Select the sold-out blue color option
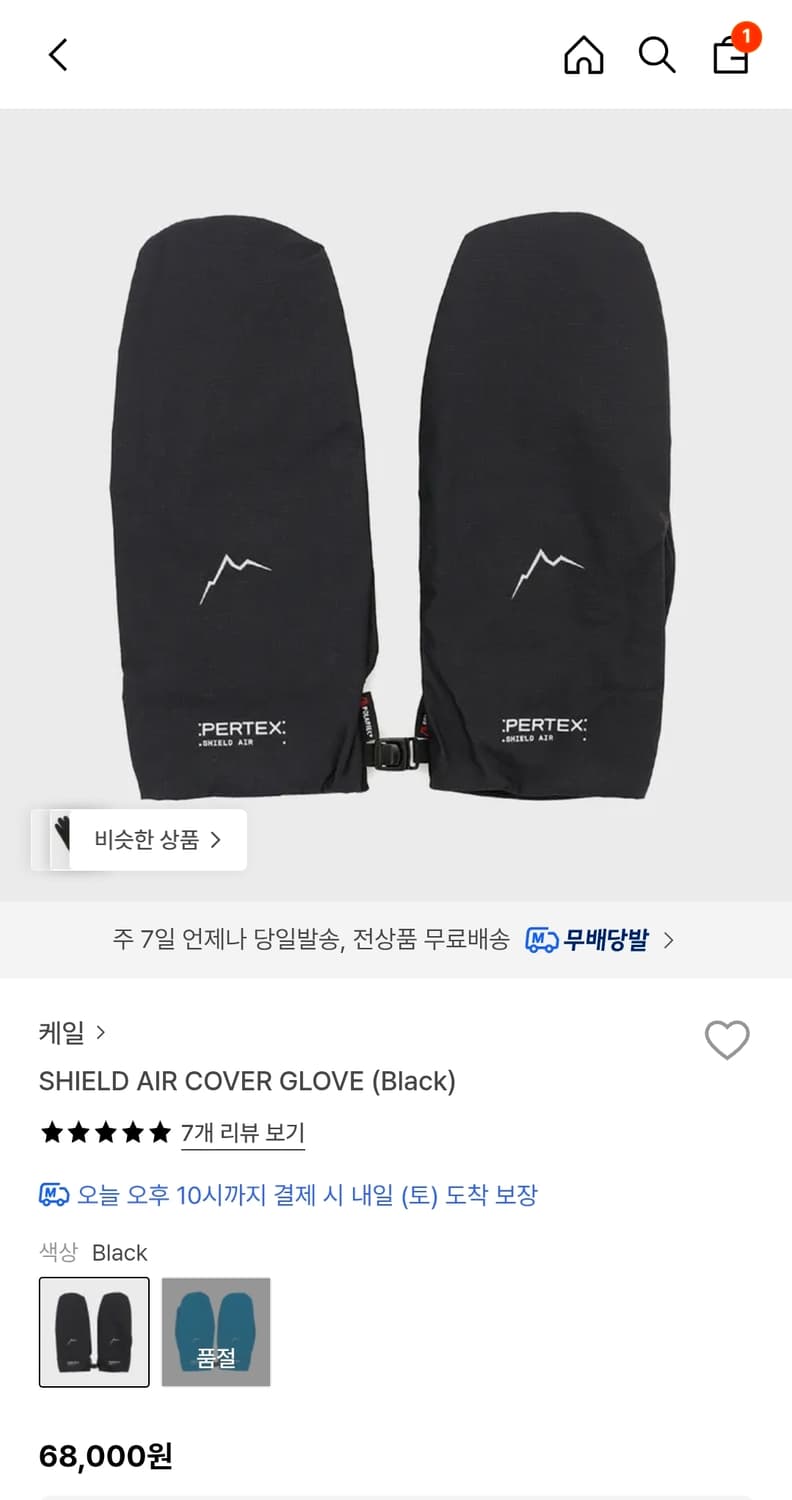 click(216, 1334)
